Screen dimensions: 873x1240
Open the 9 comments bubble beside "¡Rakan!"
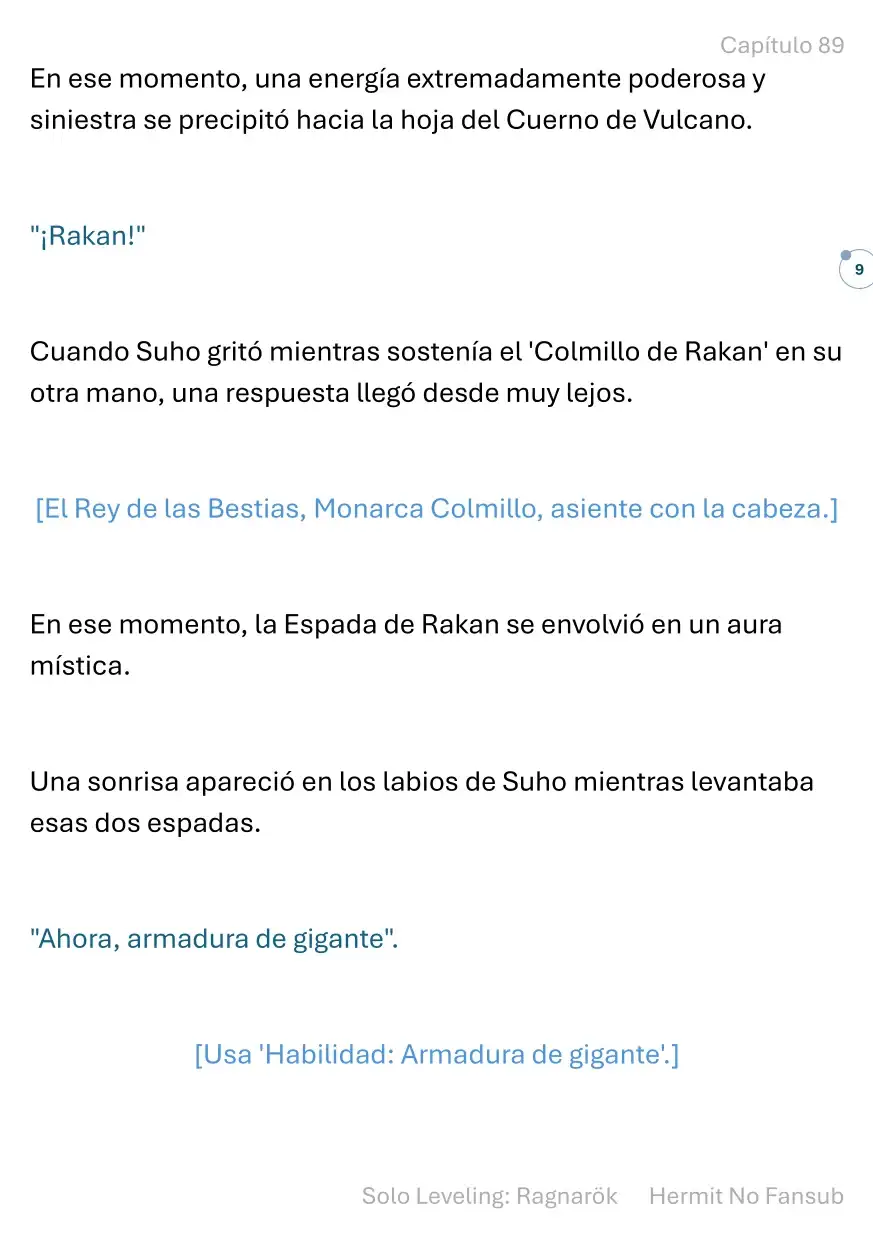pos(858,269)
